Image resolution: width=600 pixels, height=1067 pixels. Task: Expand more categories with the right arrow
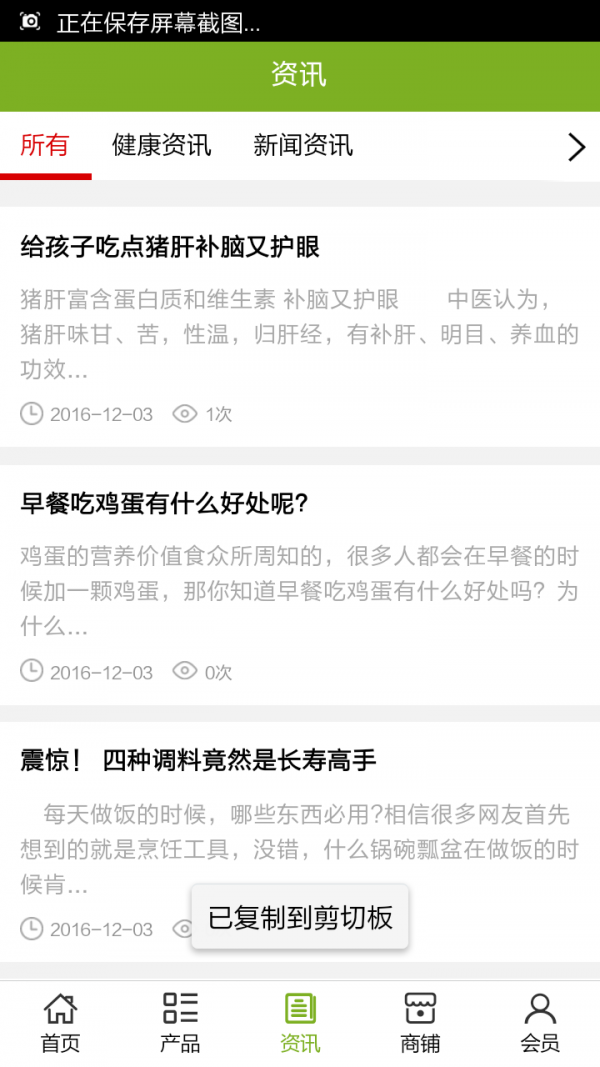576,148
